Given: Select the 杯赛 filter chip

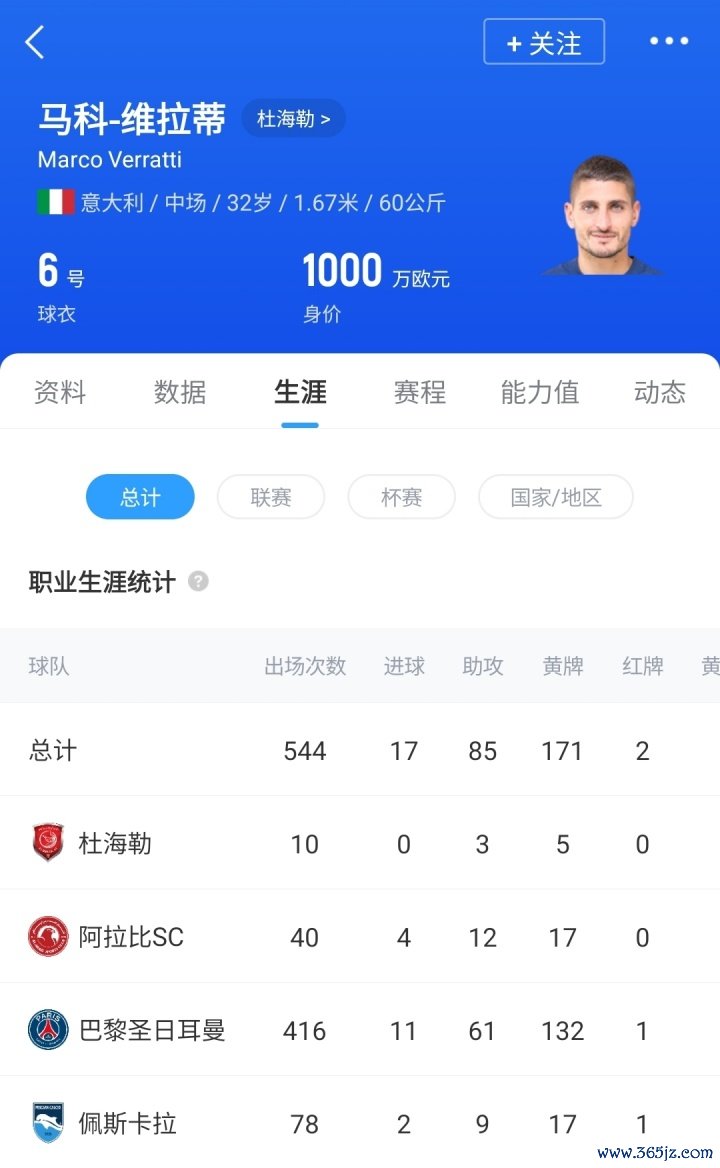Looking at the screenshot, I should 401,497.
